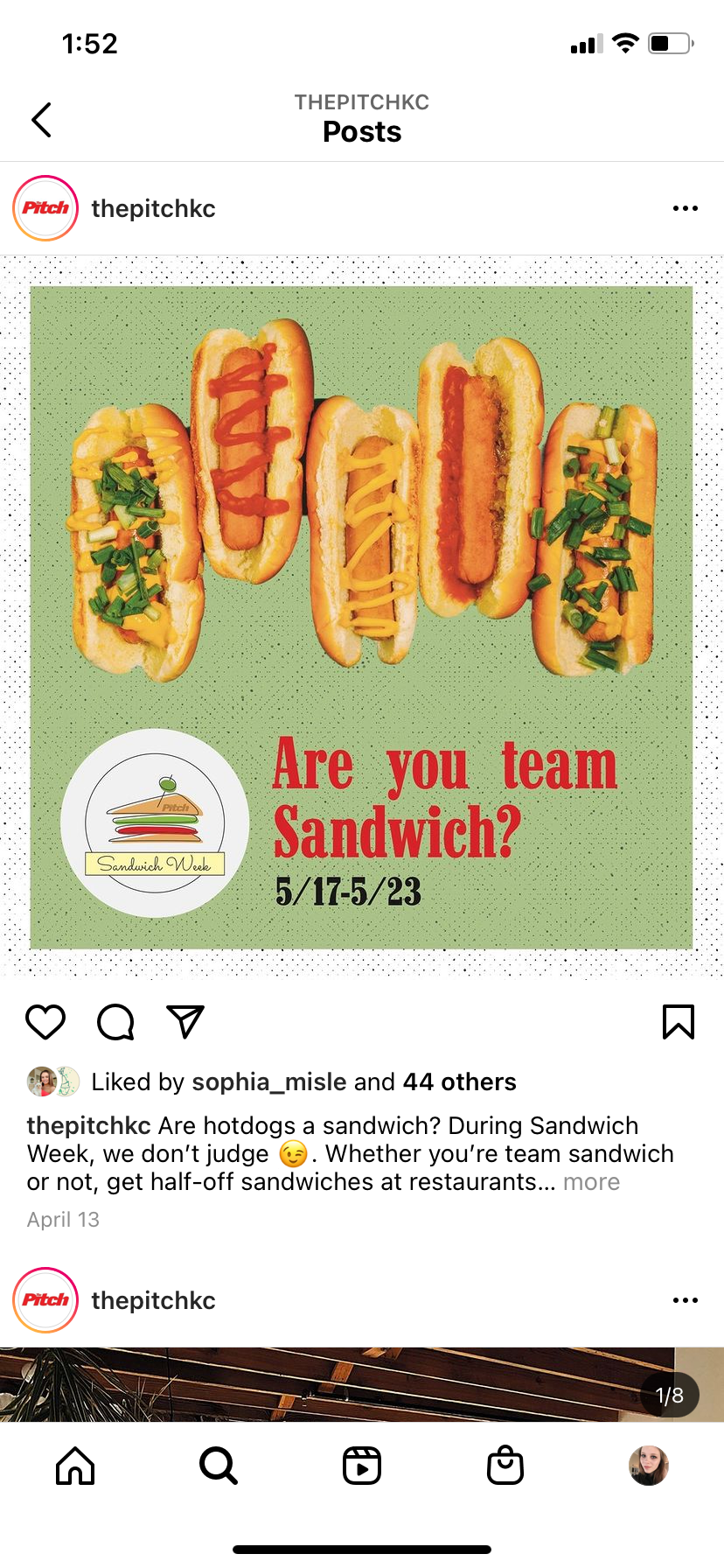Viewport: 724px width, 1568px height.
Task: Bookmark the Sandwich Week post
Action: click(679, 1022)
